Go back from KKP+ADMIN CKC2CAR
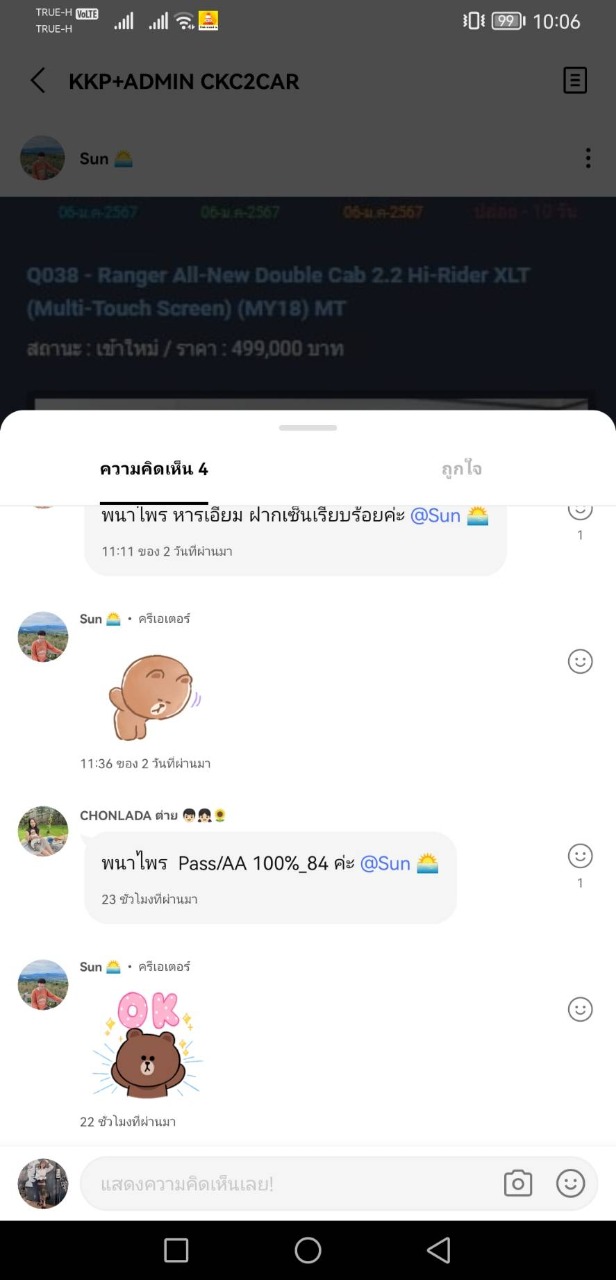The image size is (616, 1280). (38, 81)
